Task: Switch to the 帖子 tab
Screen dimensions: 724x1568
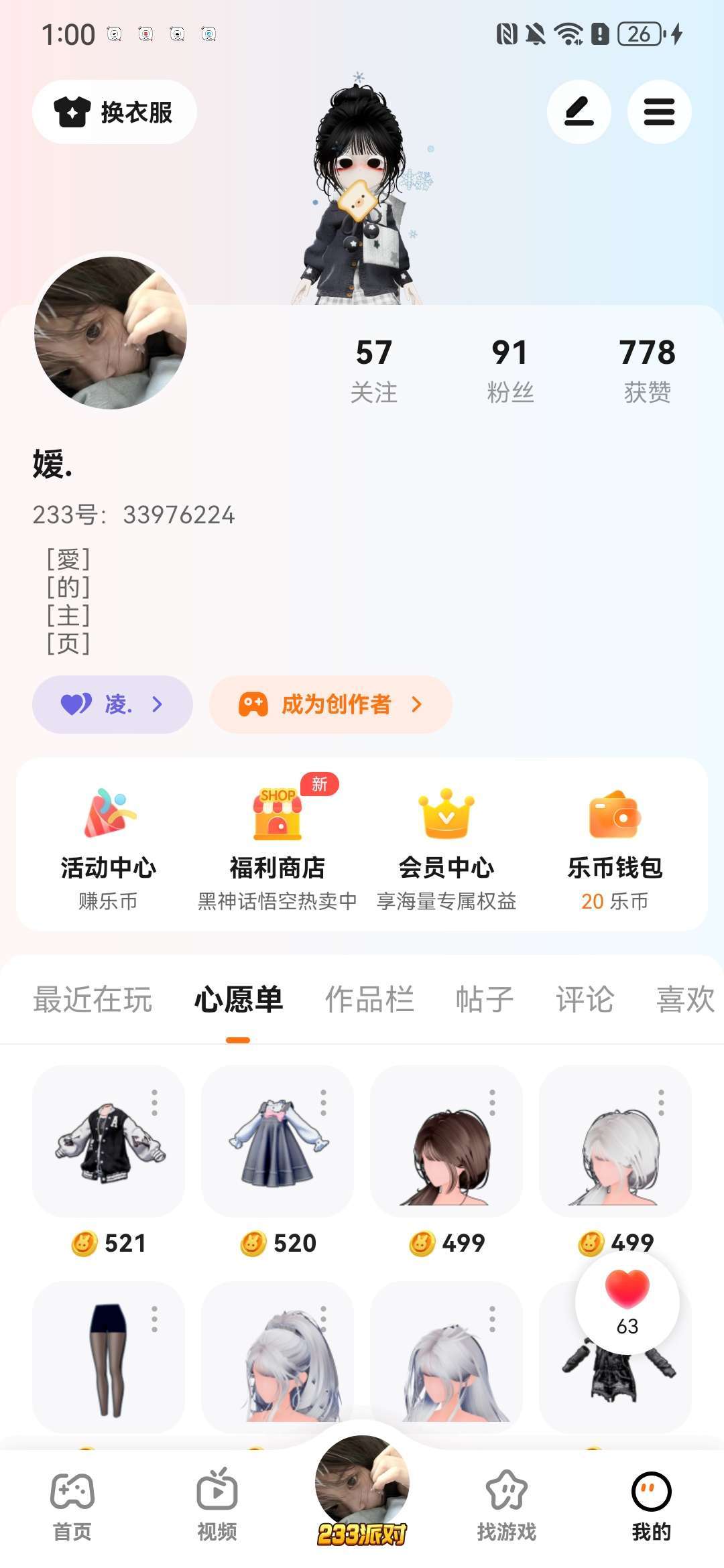Action: [x=484, y=999]
